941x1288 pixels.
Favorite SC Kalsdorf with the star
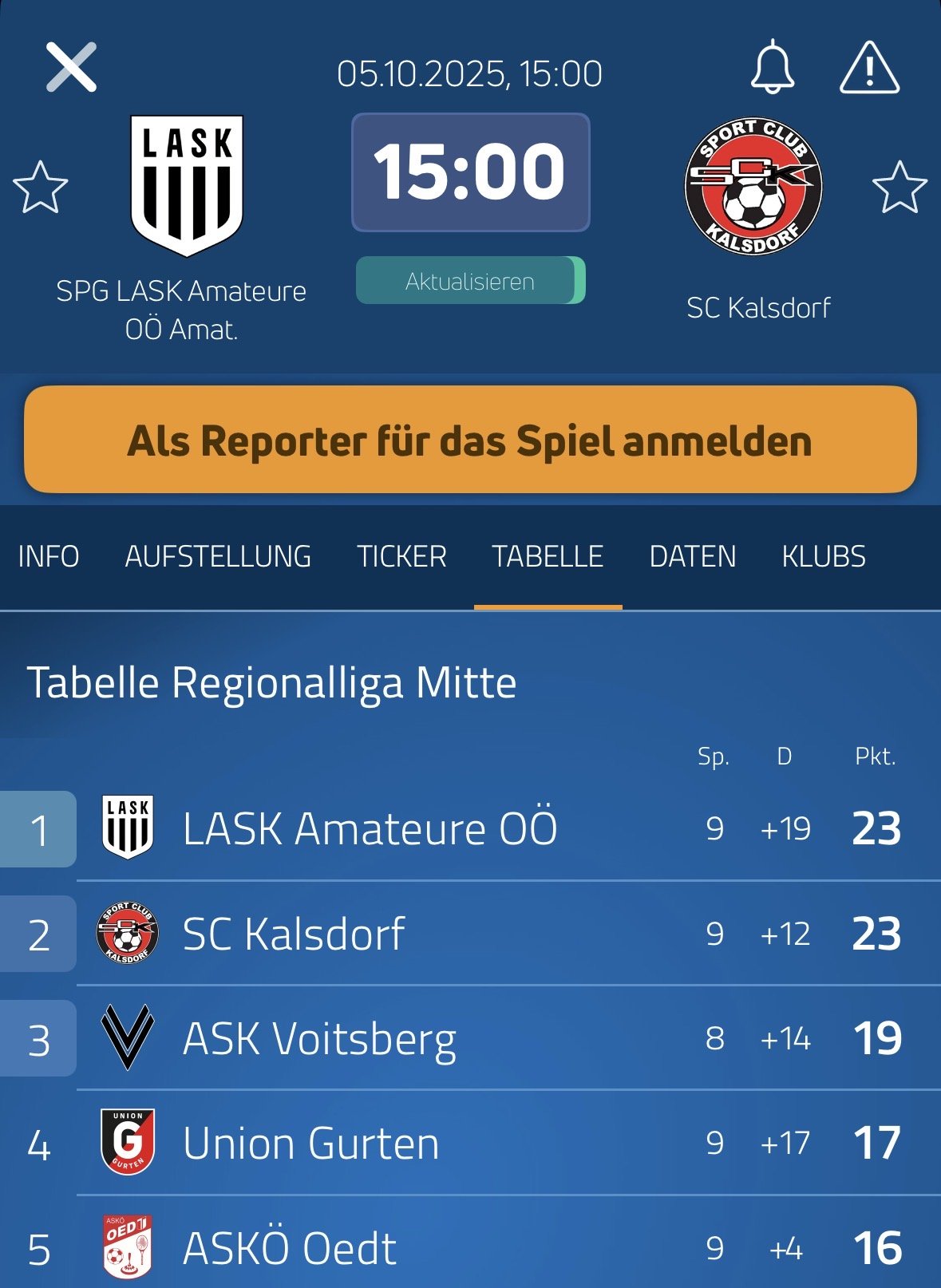[899, 188]
